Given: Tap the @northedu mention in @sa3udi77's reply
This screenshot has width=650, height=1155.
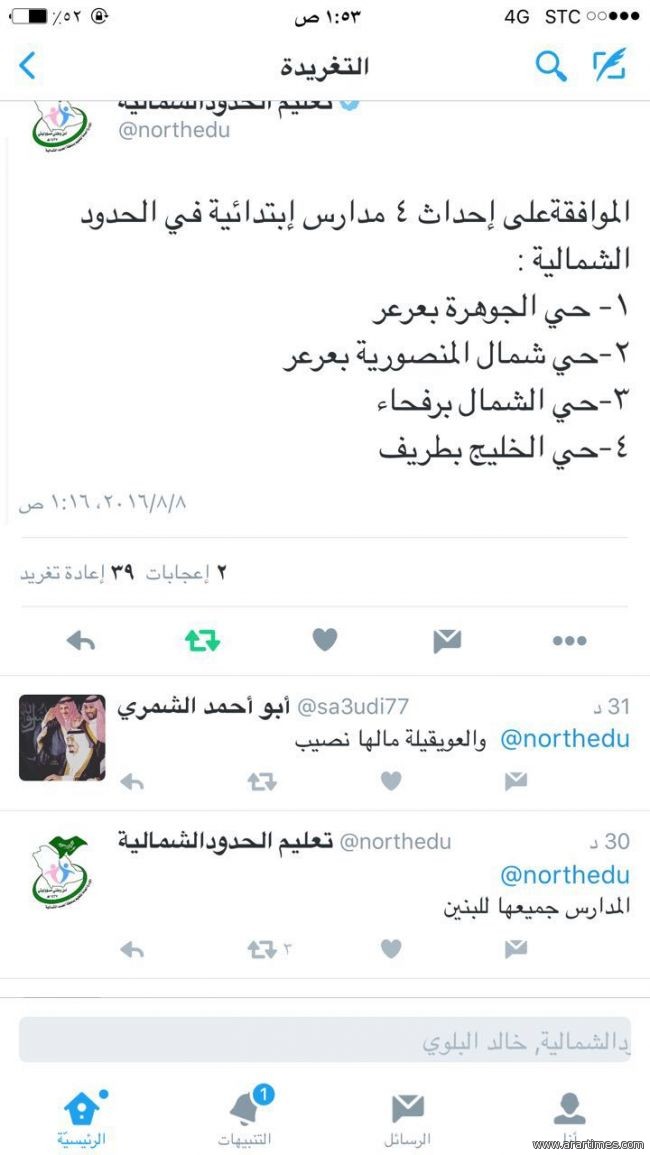Looking at the screenshot, I should point(565,739).
